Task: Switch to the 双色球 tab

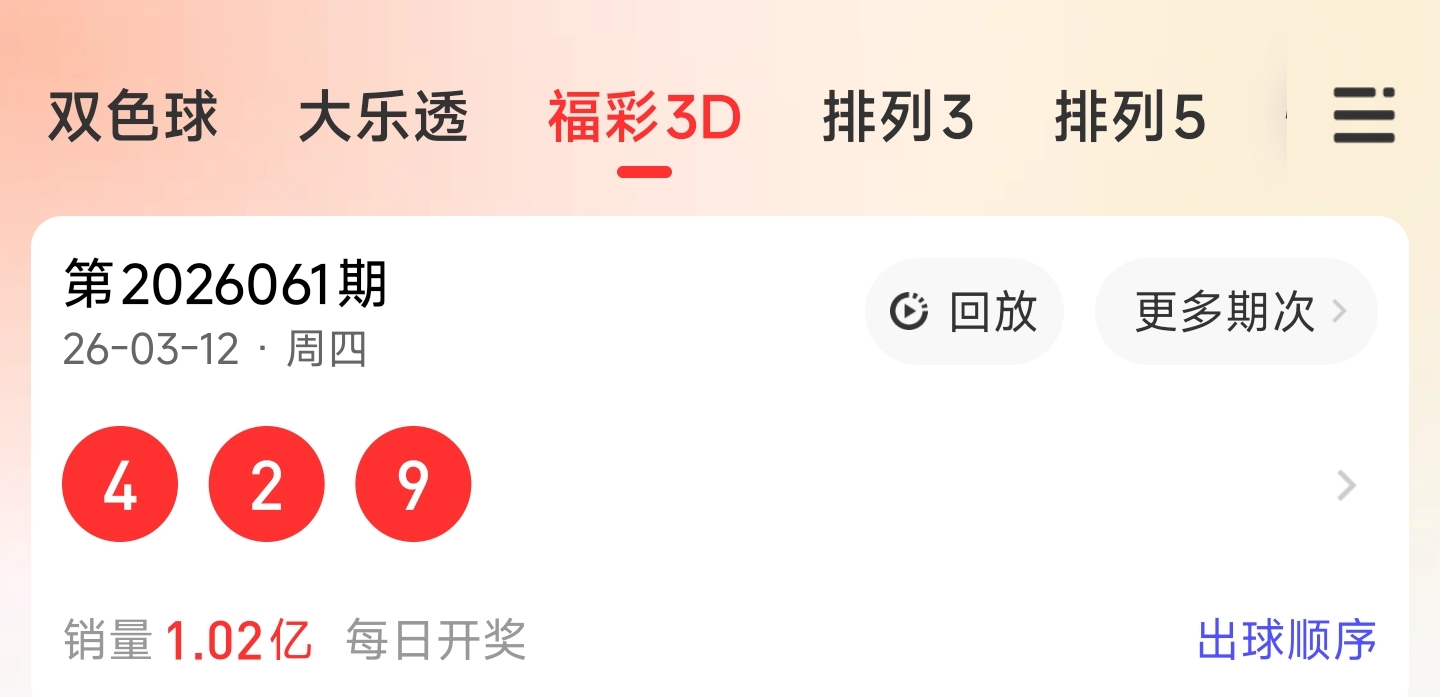Action: click(133, 118)
